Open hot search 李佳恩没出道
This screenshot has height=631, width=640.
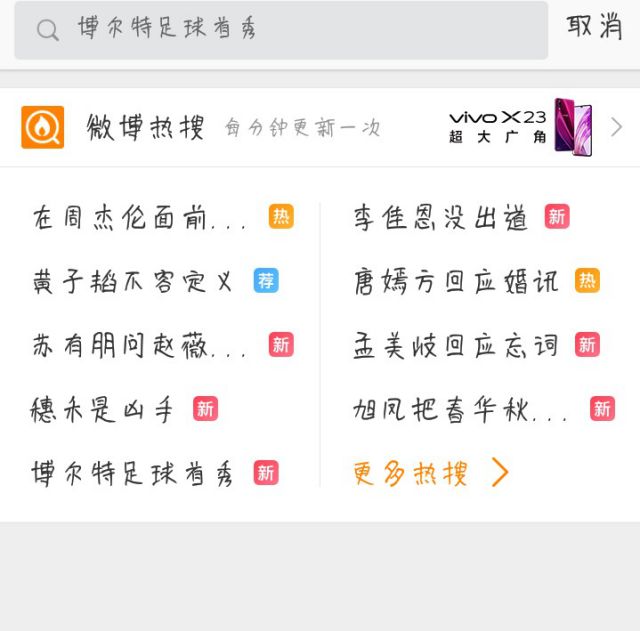click(x=440, y=217)
